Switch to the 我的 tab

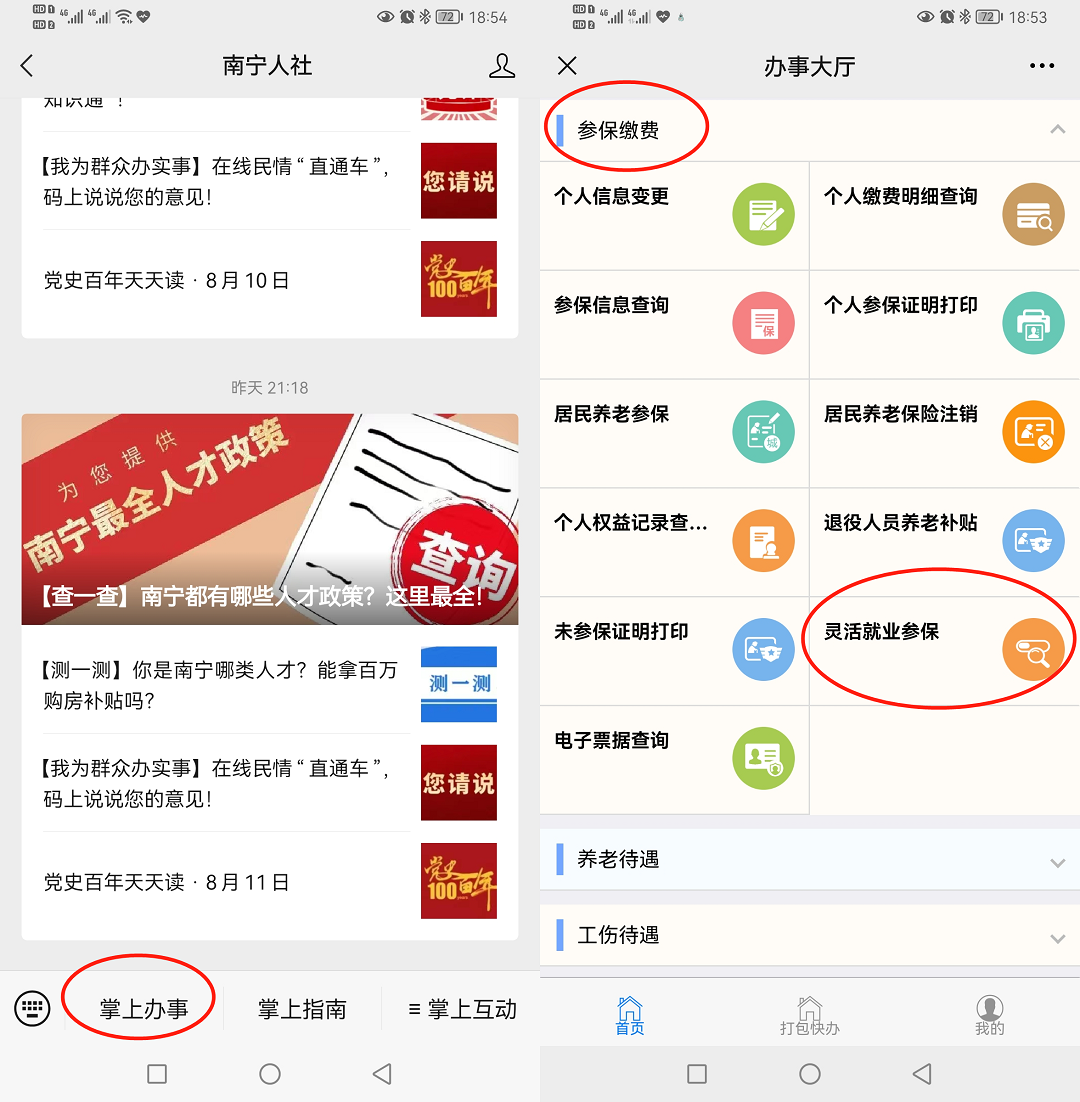click(x=989, y=1014)
